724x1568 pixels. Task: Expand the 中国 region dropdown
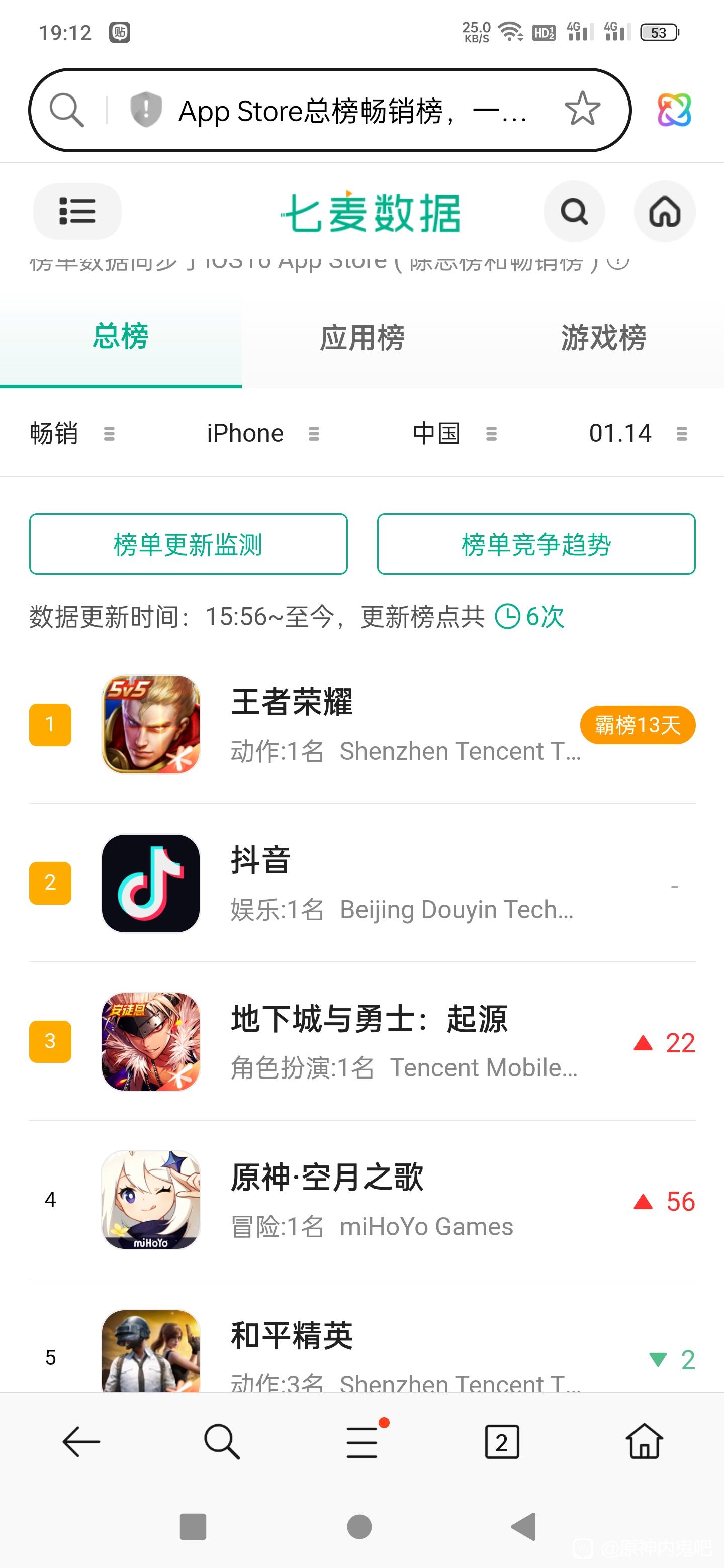[454, 433]
